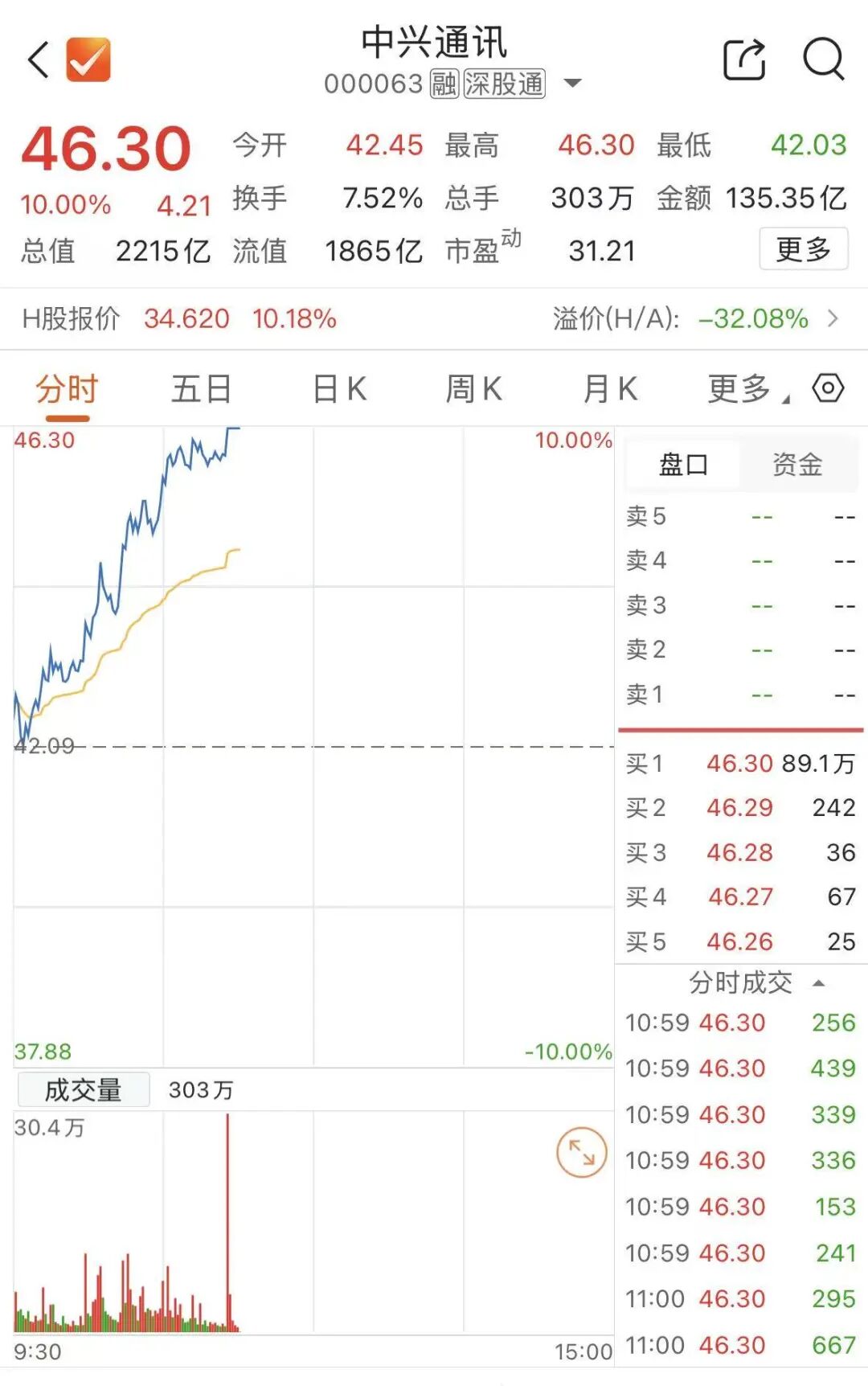868x1386 pixels.
Task: Tap the 融 margin trading badge
Action: pos(444,84)
